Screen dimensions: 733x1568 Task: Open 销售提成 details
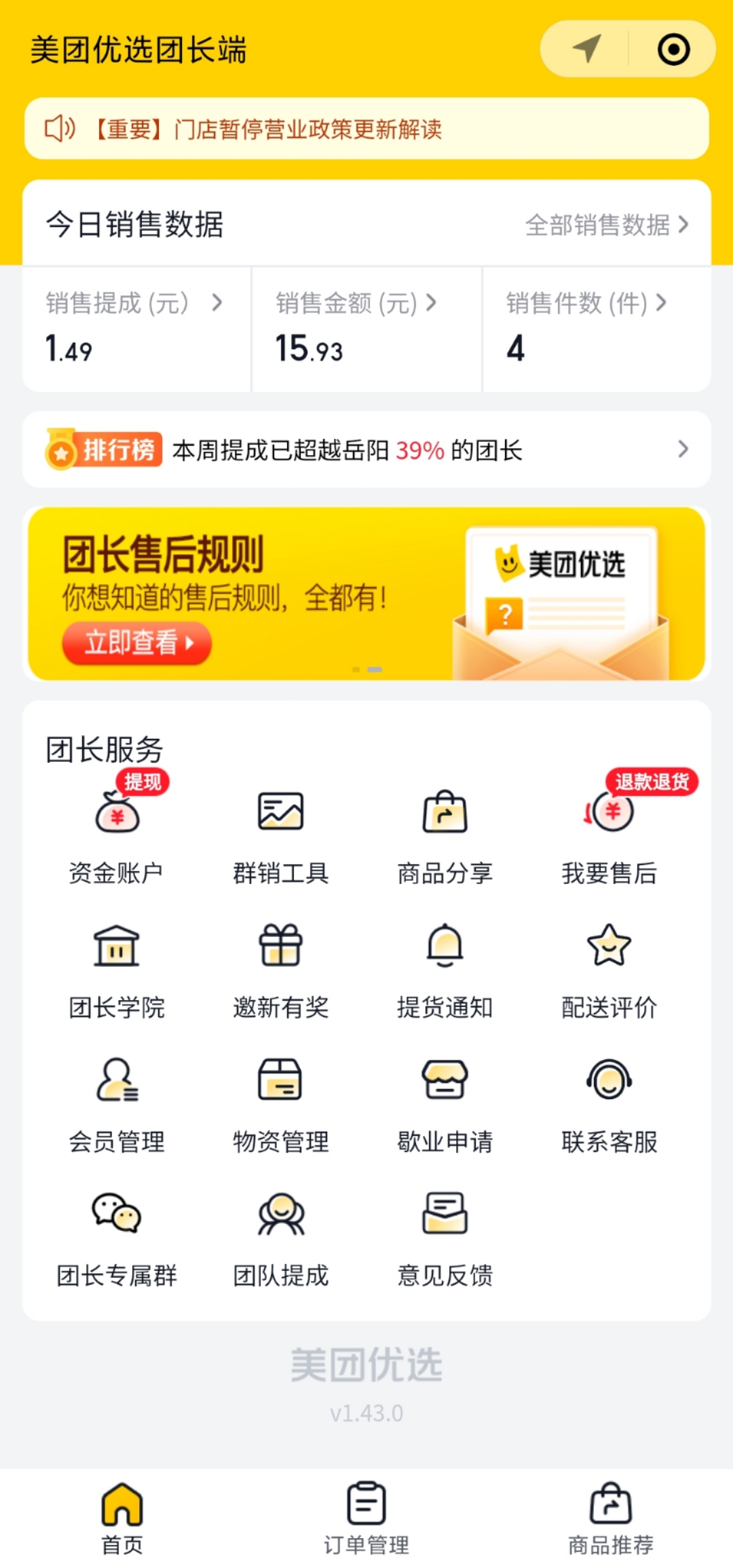(134, 328)
